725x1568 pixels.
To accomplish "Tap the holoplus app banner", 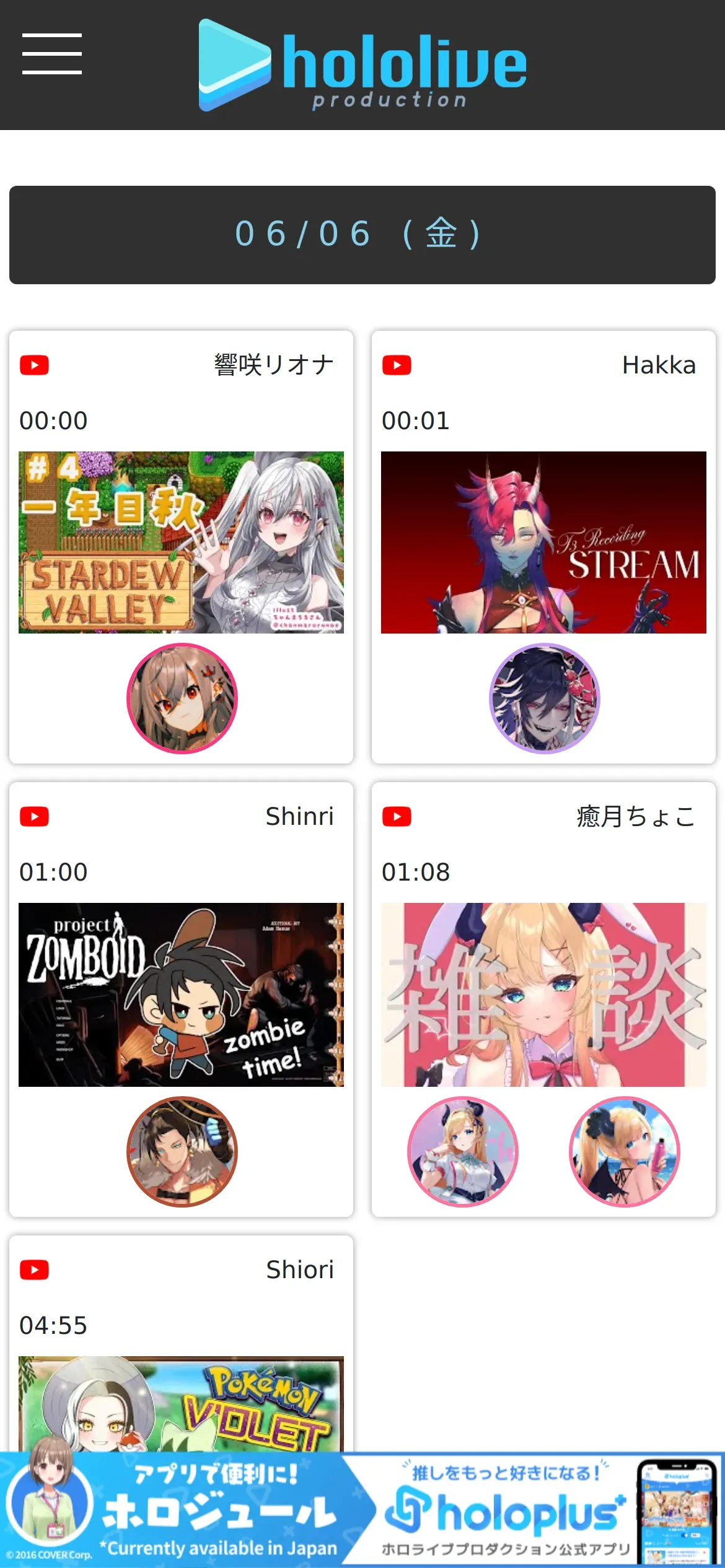I will 362,1510.
